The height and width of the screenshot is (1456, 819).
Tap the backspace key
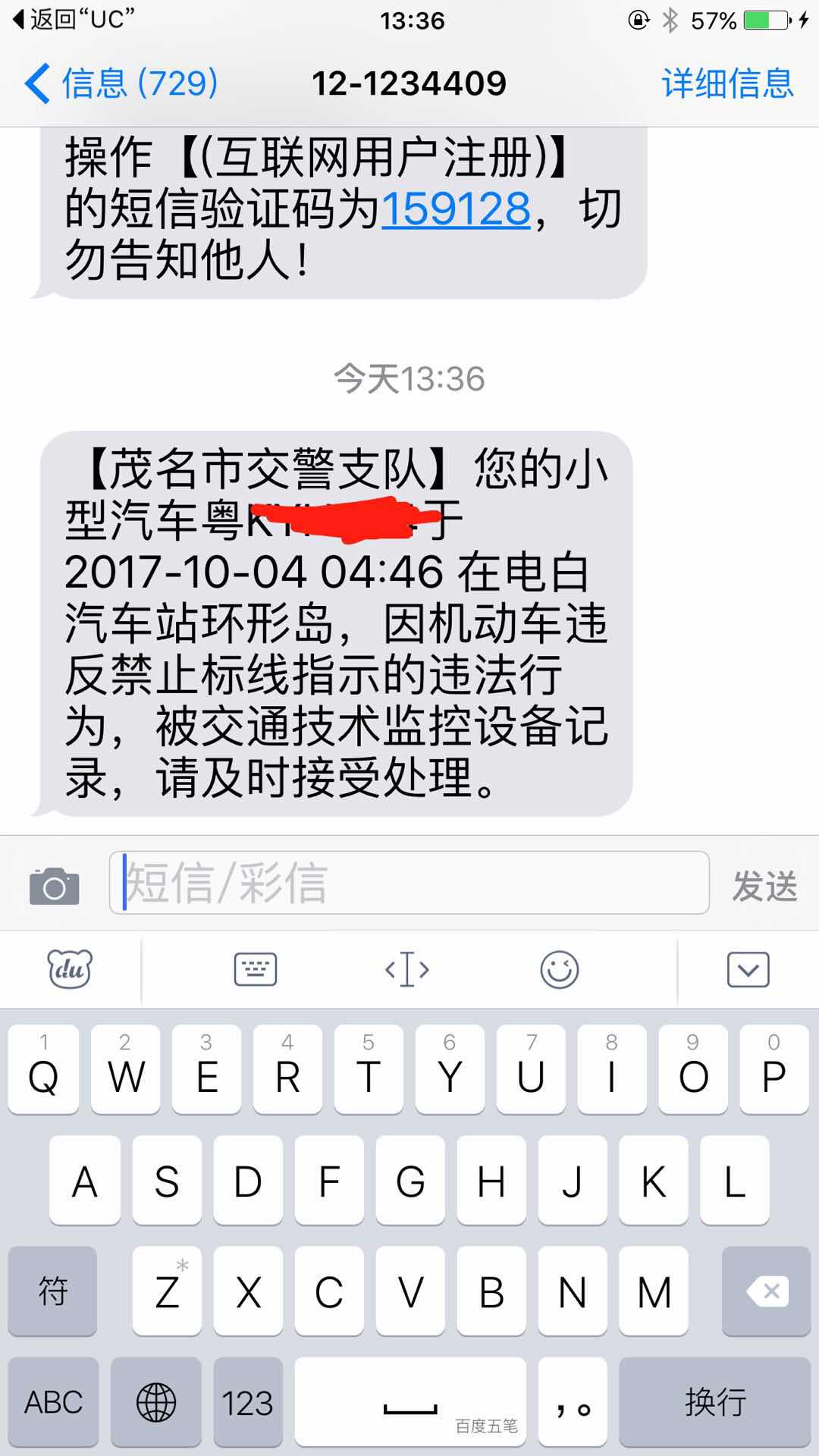tap(767, 1291)
